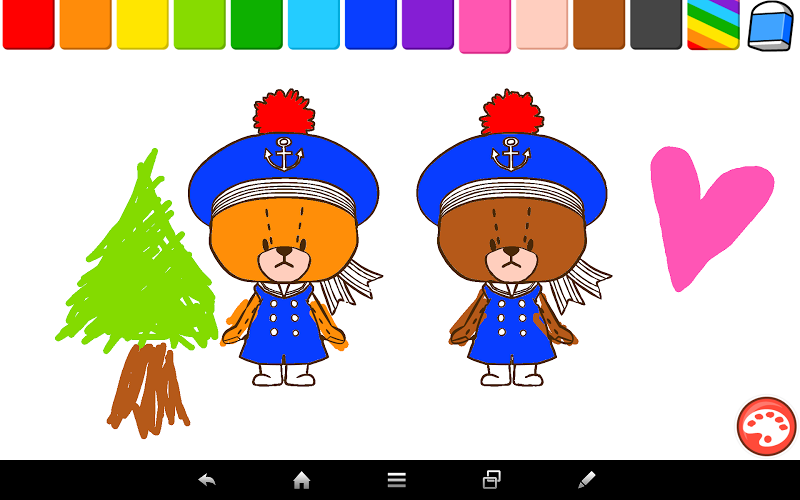The image size is (800, 500).
Task: Tap the pink color swatch
Action: (485, 26)
